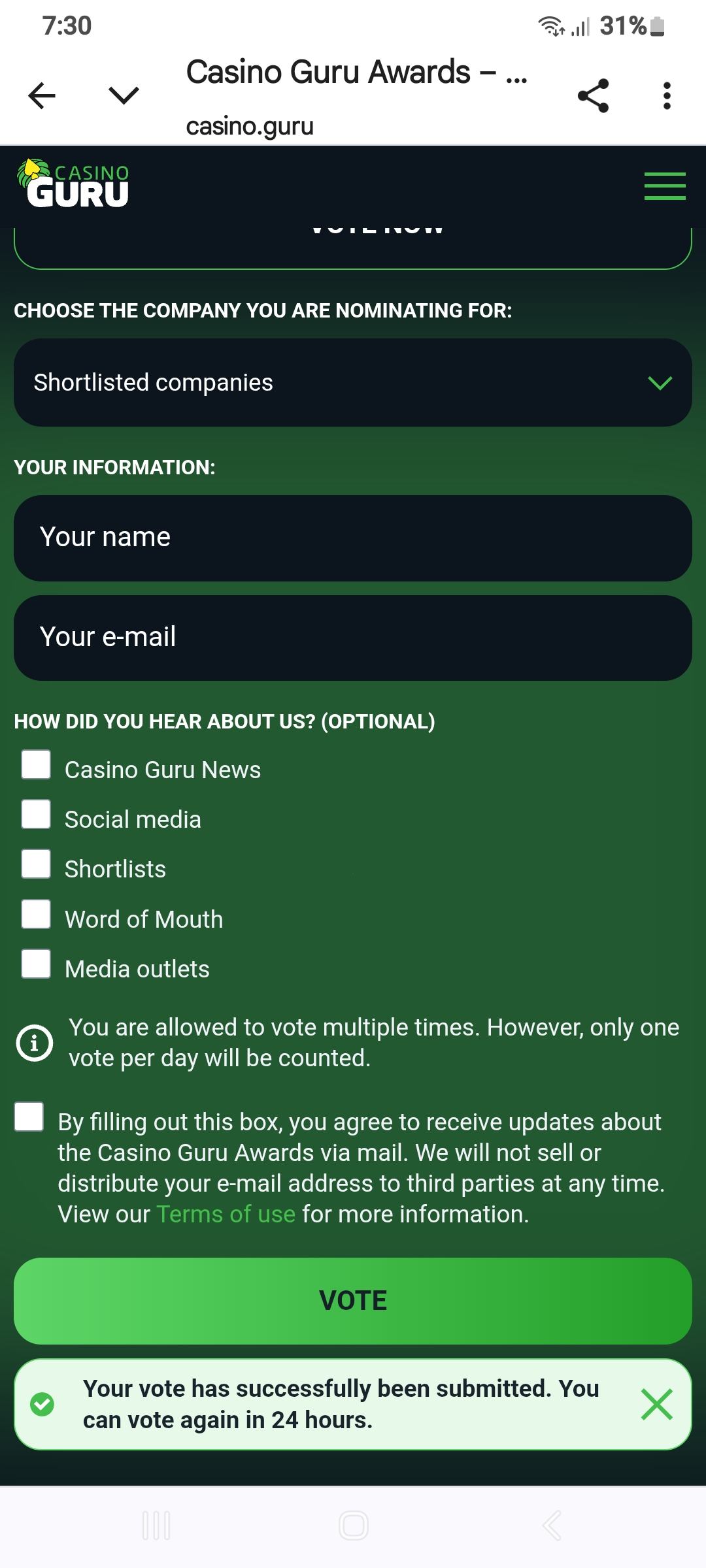The width and height of the screenshot is (706, 1568).
Task: Dismiss the vote submitted notification
Action: 656,1404
